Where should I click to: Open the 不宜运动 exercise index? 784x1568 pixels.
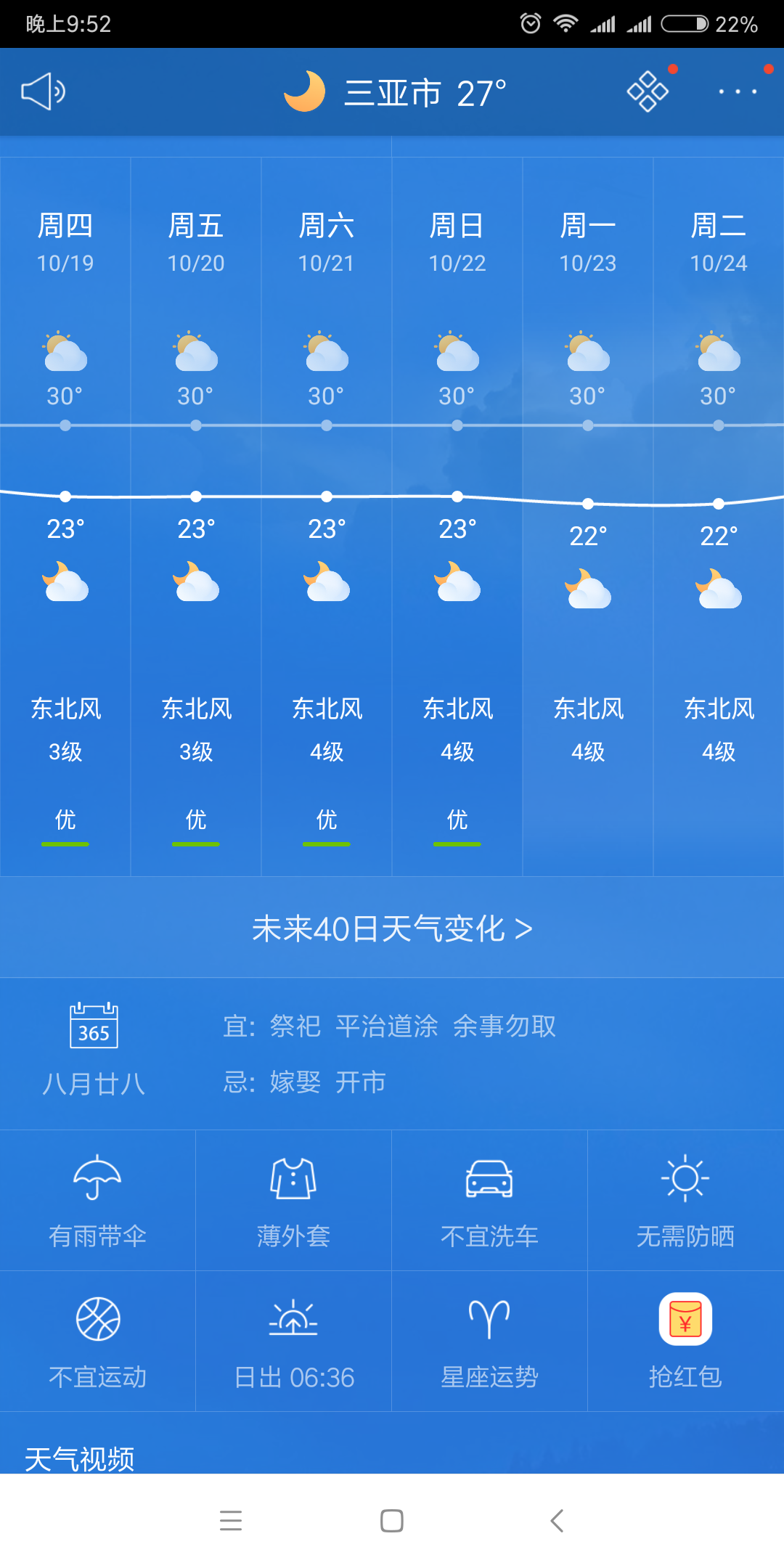(x=97, y=1342)
